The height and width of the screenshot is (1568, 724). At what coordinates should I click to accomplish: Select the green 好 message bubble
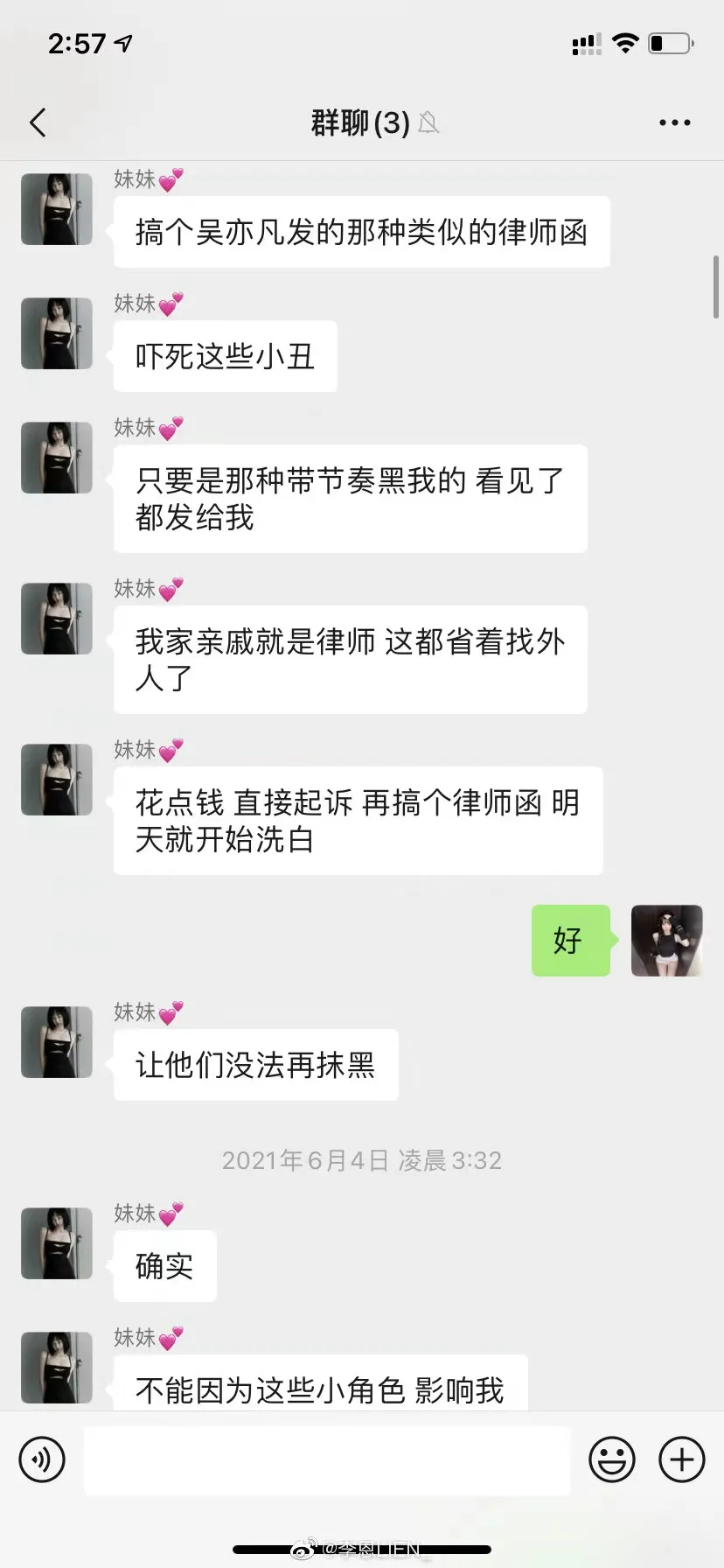click(x=570, y=941)
